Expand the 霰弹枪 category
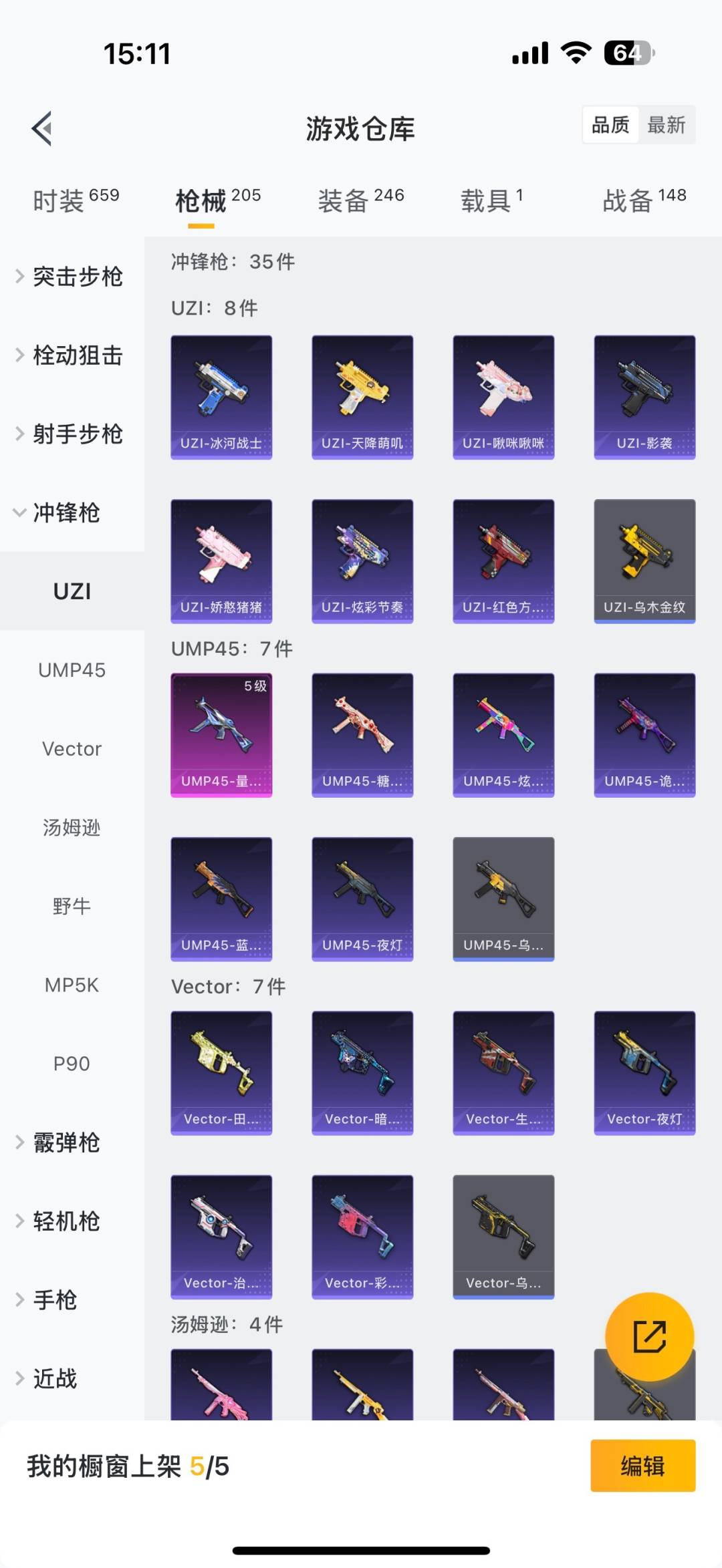The height and width of the screenshot is (1568, 722). tap(67, 1142)
